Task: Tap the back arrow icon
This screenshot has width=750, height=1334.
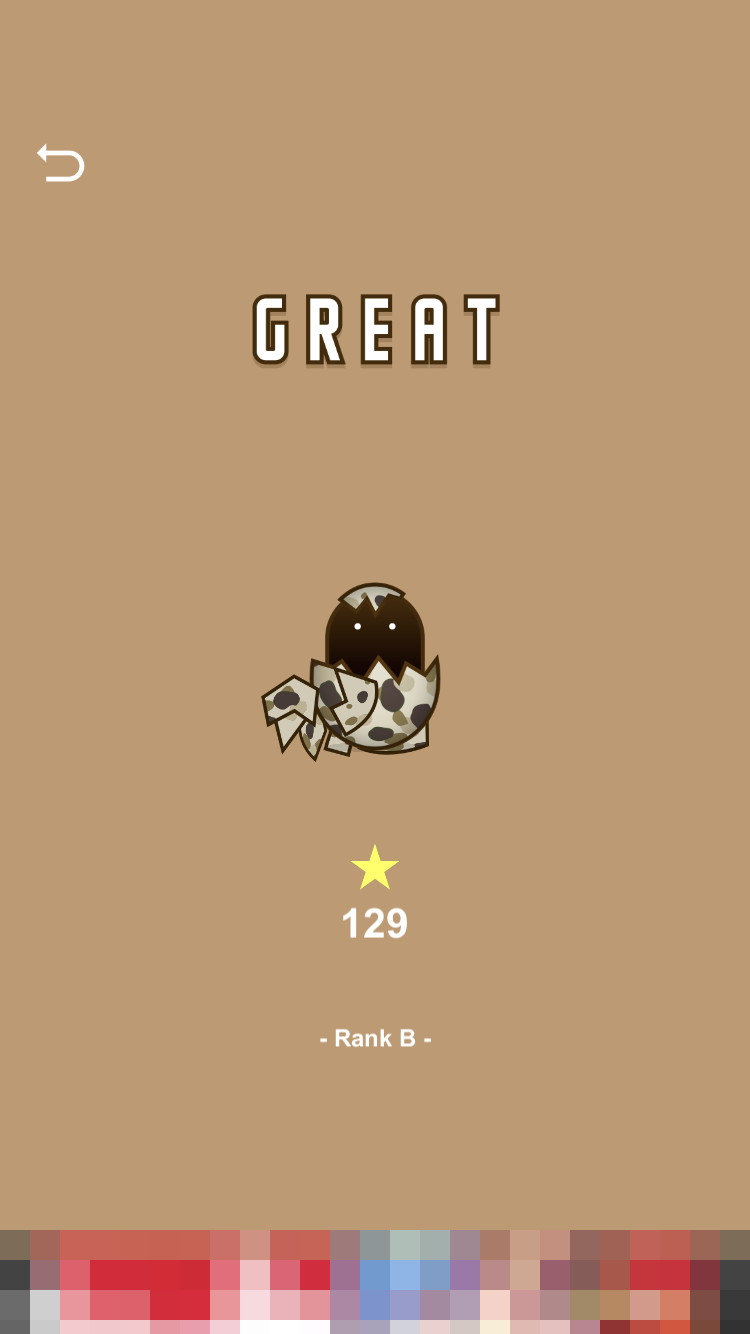Action: click(x=60, y=163)
